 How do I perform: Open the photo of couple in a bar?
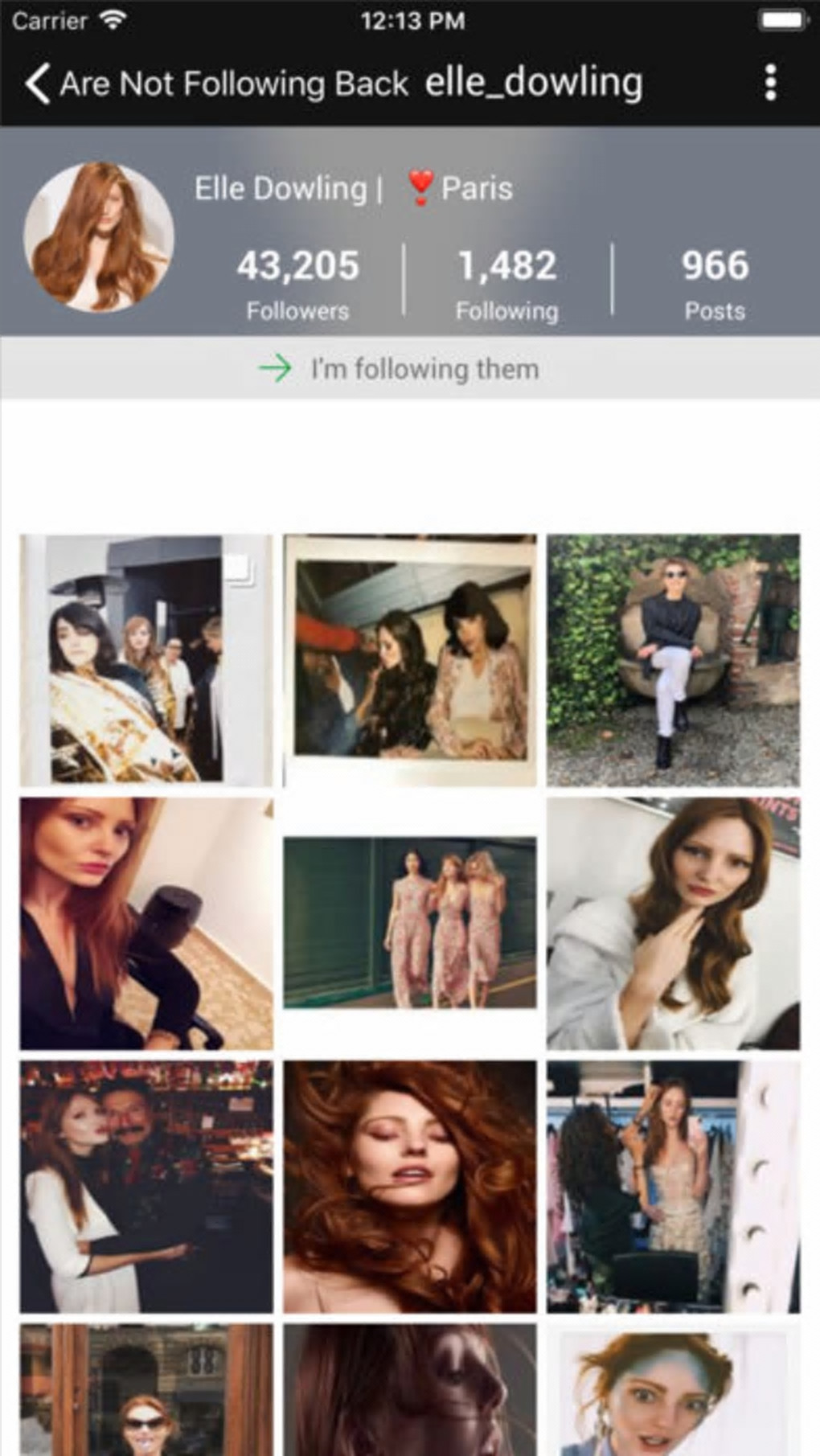click(x=146, y=1186)
